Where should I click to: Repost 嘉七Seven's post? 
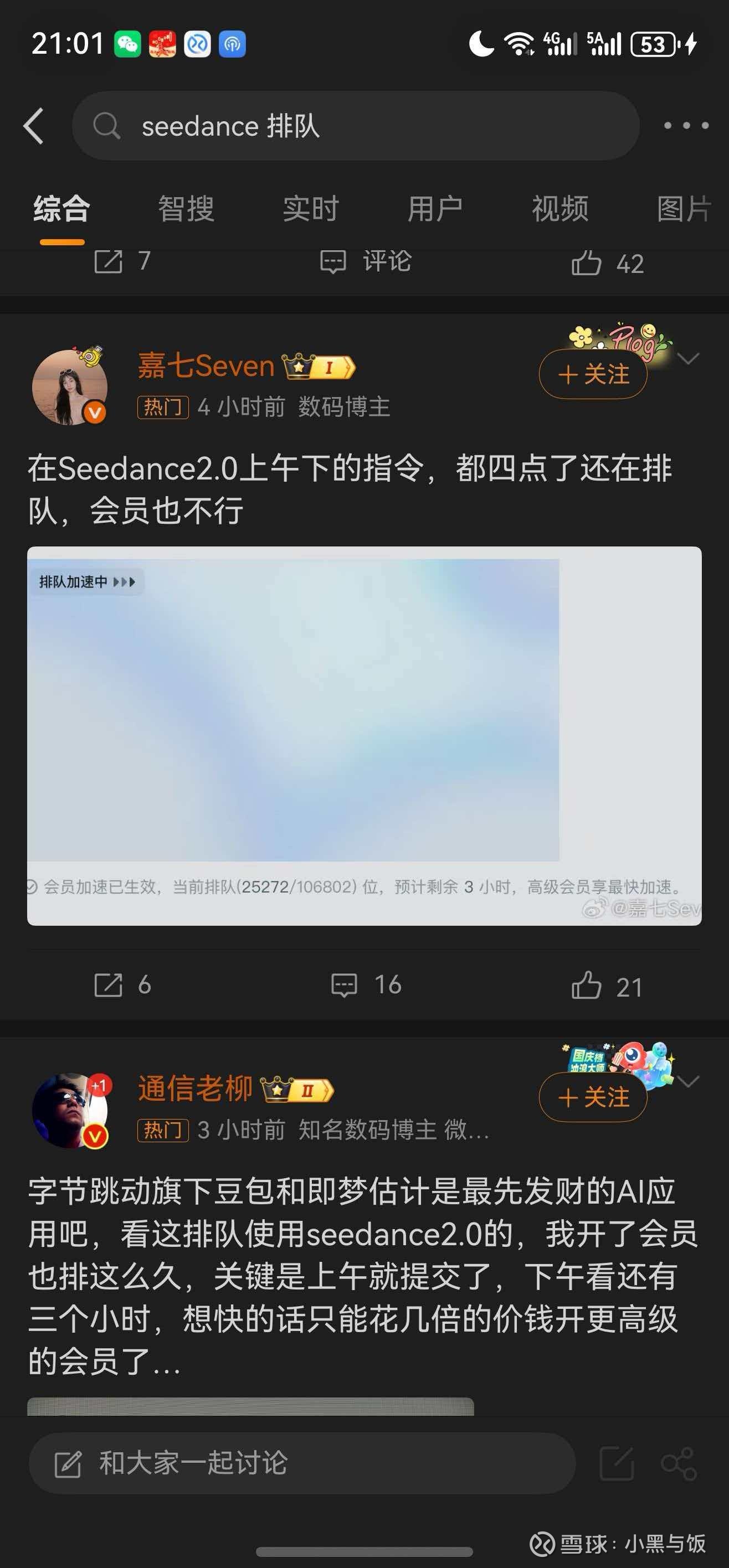click(x=122, y=985)
